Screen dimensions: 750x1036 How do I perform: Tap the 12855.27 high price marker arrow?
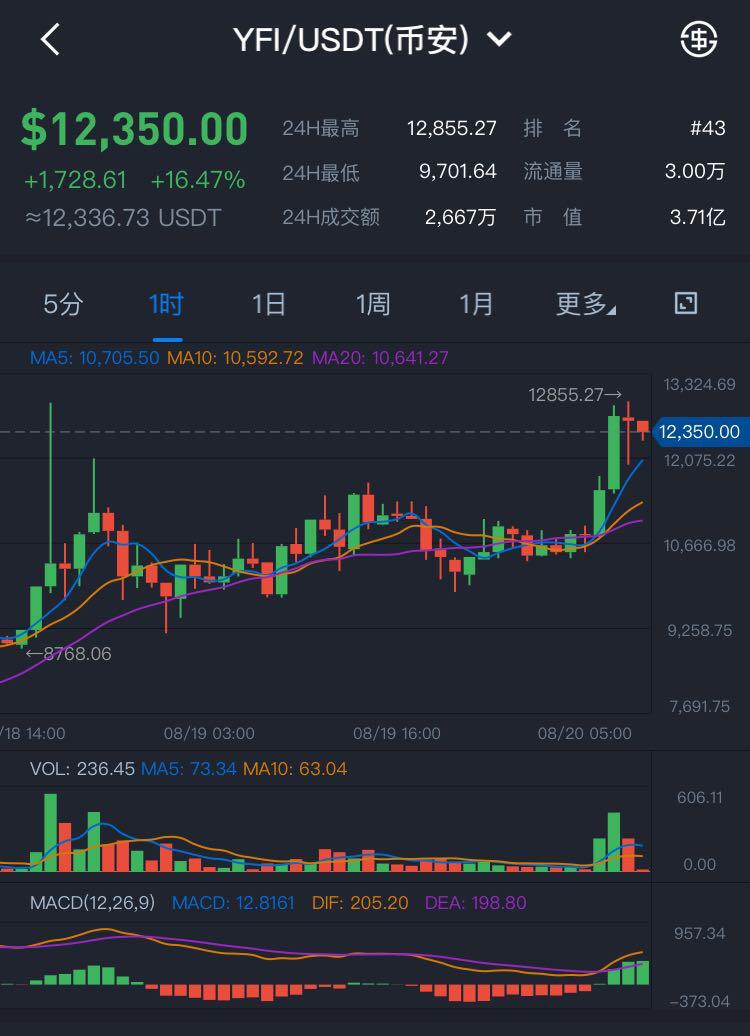pyautogui.click(x=573, y=394)
